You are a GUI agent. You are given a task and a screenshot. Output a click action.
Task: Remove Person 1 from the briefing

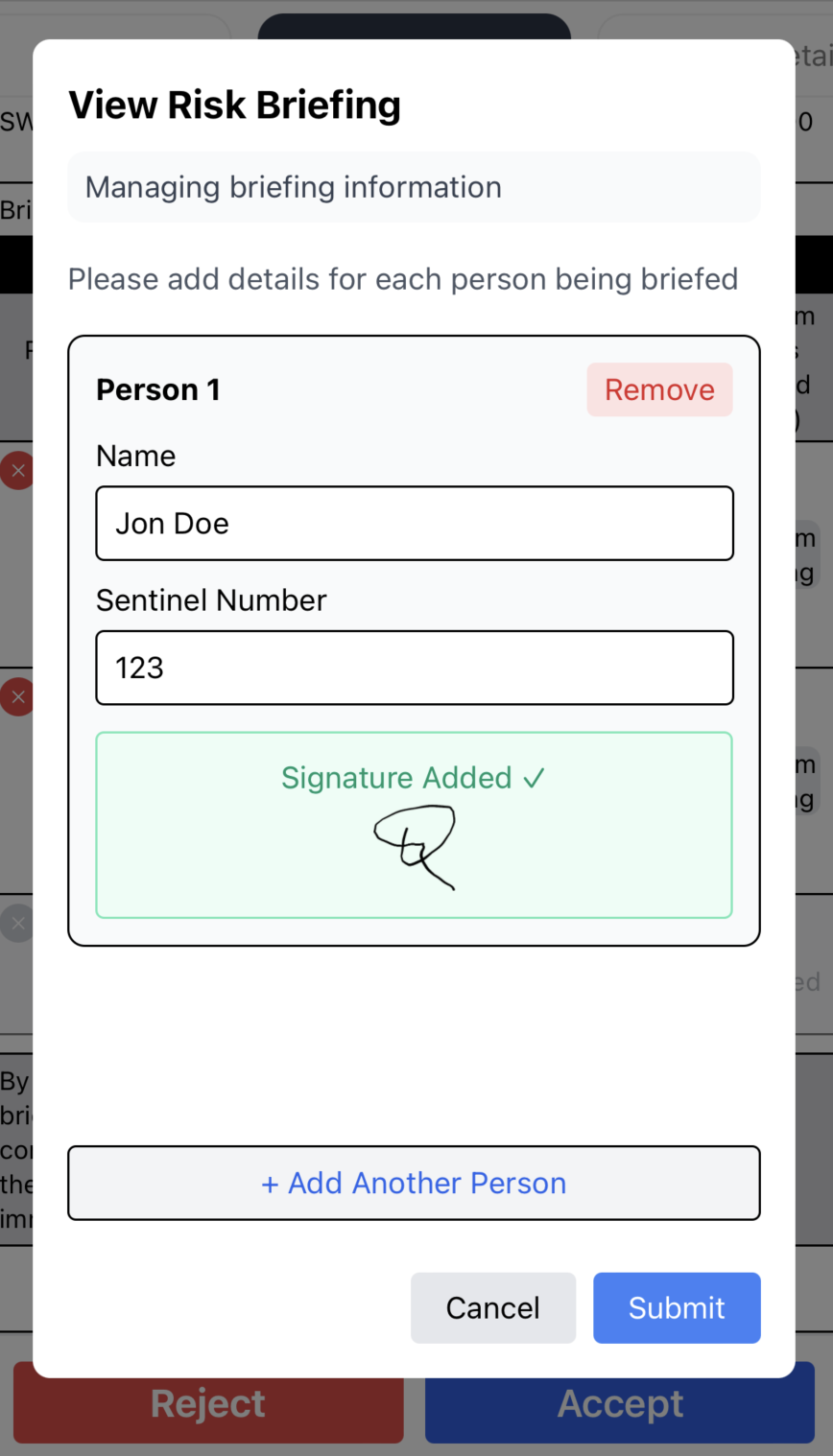(x=659, y=389)
